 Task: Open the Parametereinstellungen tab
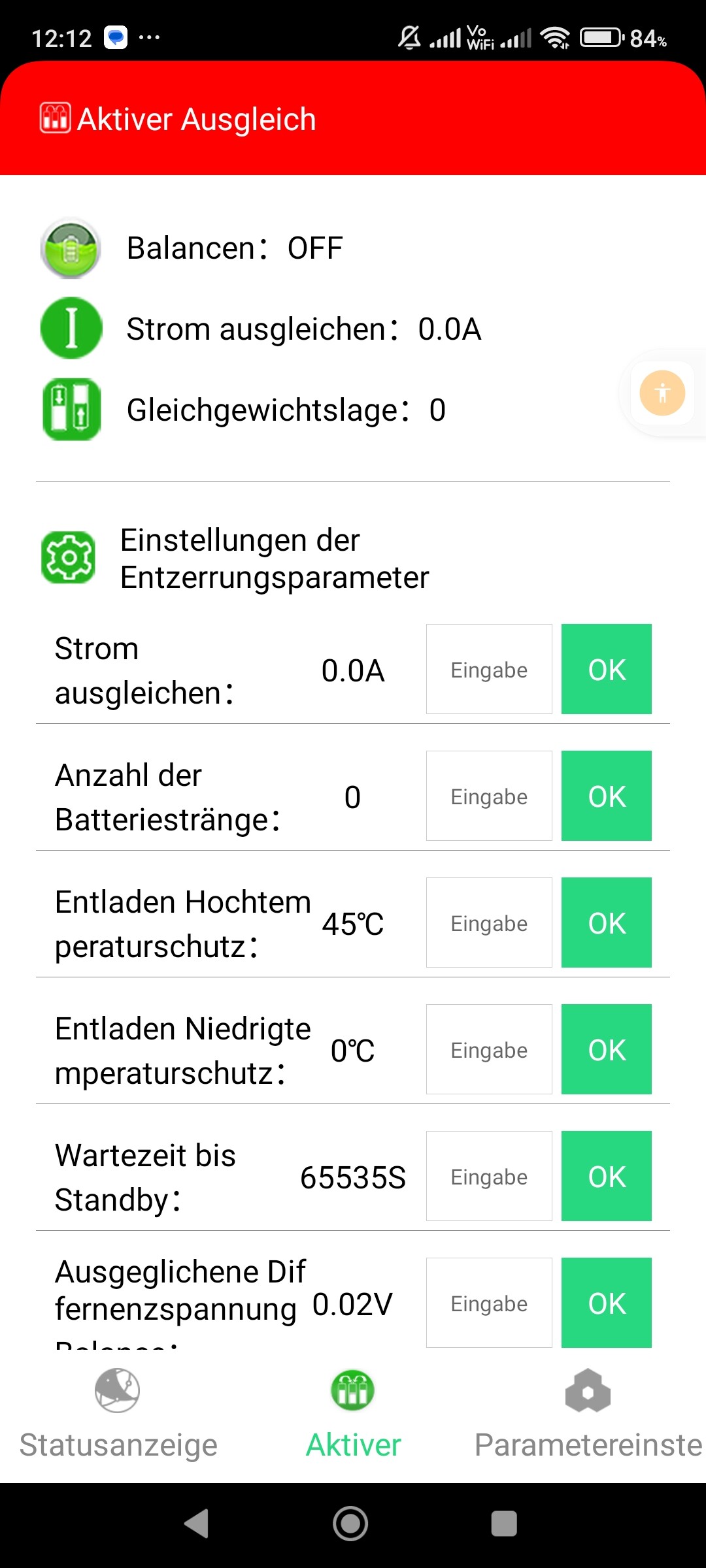(588, 1416)
